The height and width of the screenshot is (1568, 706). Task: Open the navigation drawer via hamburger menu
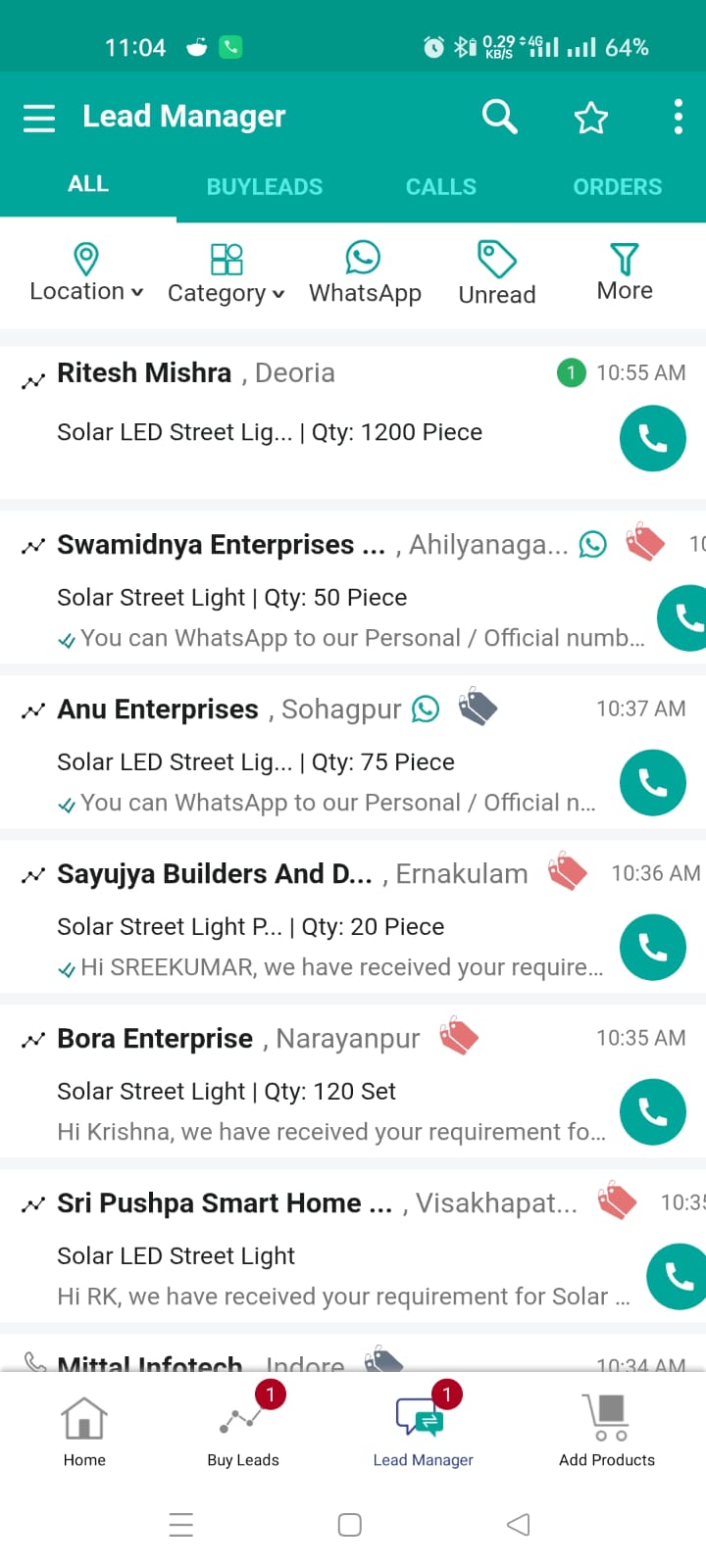pyautogui.click(x=39, y=116)
